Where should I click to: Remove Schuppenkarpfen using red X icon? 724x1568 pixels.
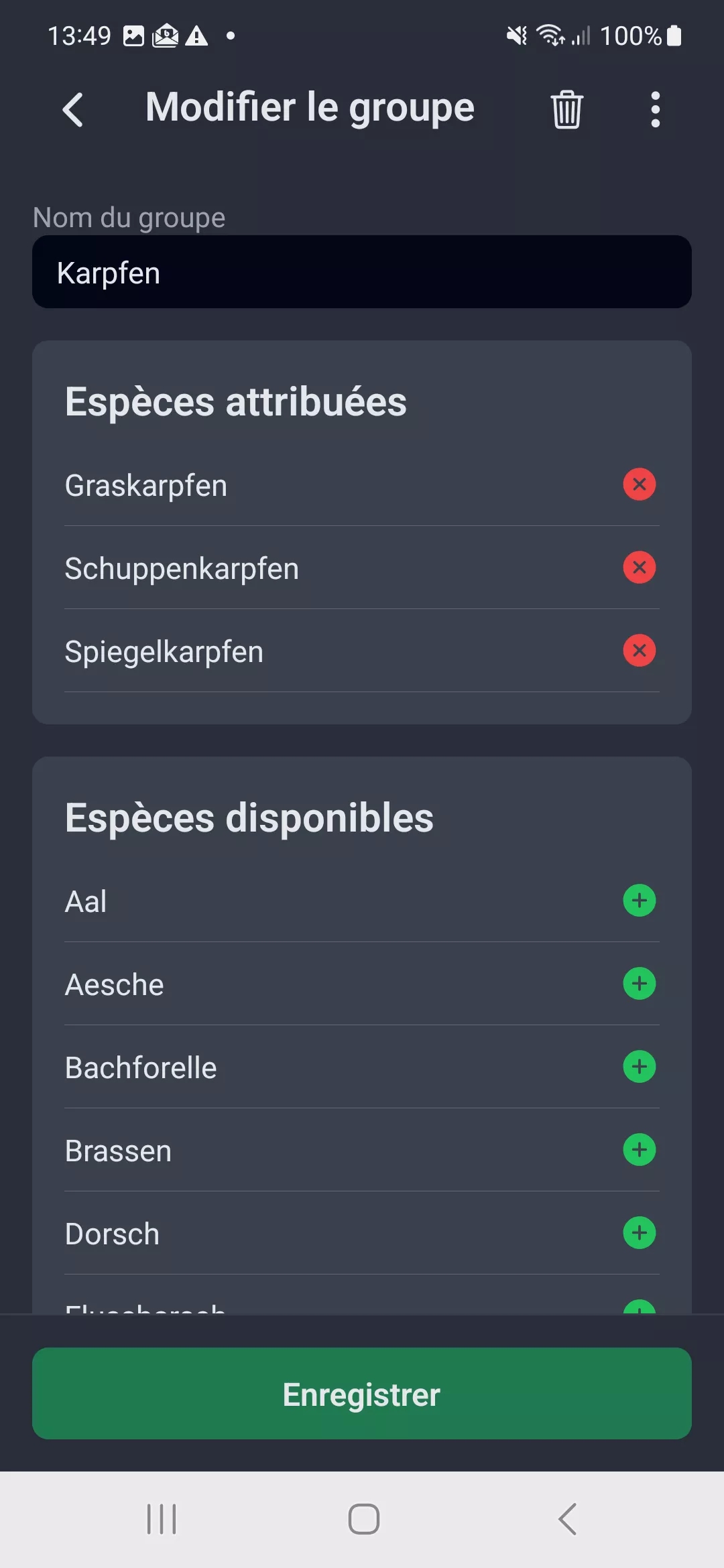tap(639, 568)
